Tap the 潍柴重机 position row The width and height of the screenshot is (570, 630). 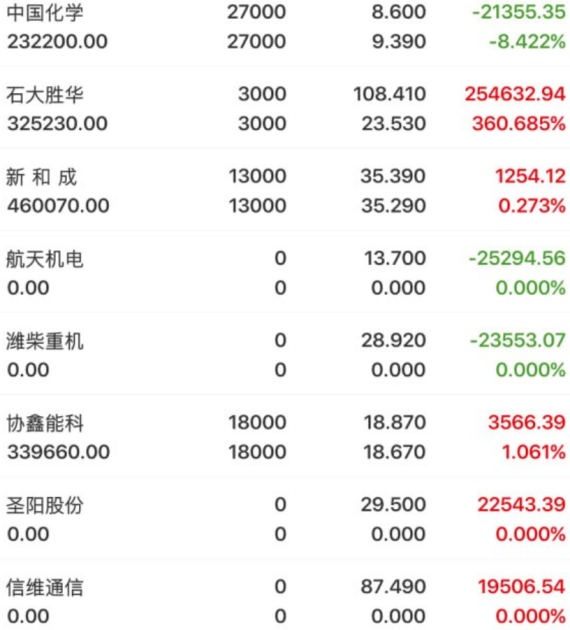click(285, 355)
